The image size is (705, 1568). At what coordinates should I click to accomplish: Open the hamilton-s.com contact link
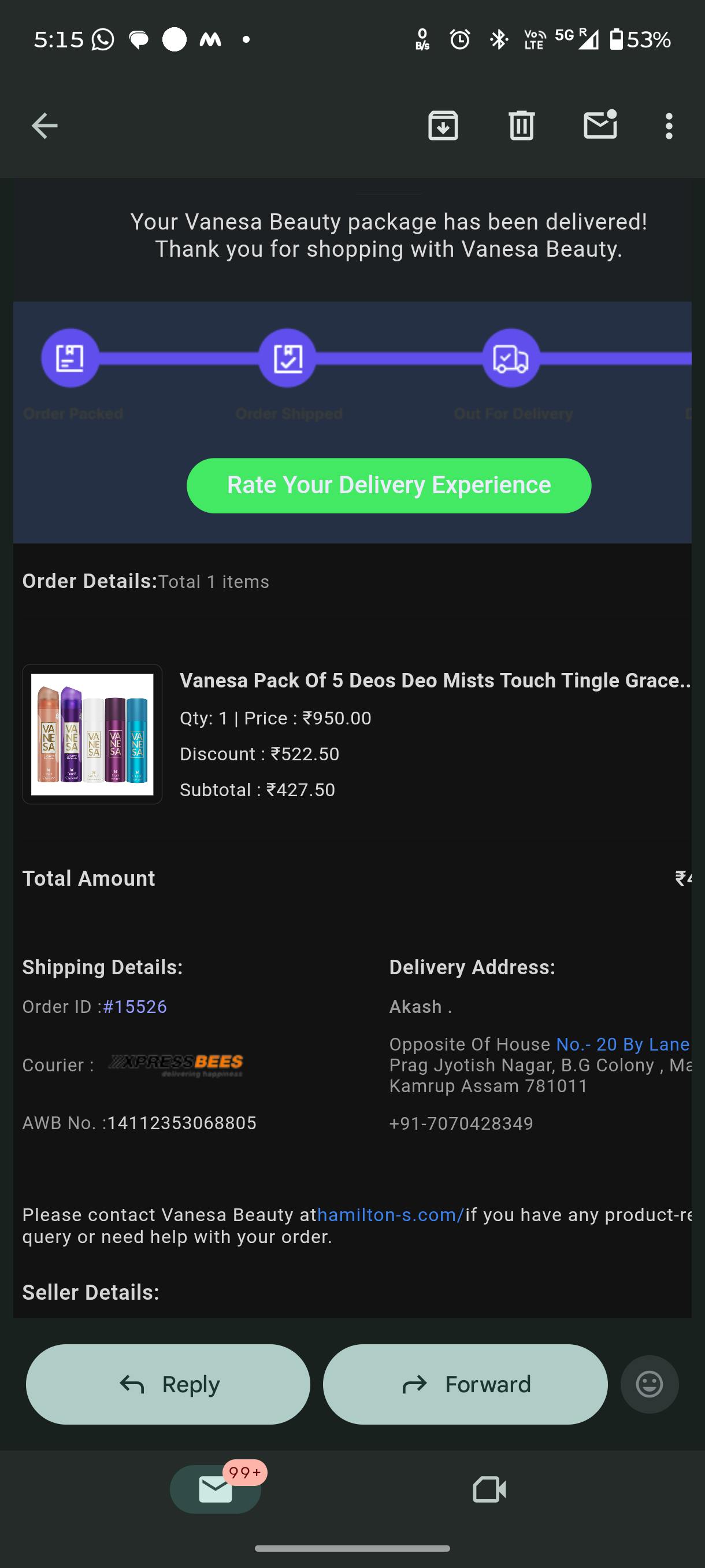pos(391,1214)
